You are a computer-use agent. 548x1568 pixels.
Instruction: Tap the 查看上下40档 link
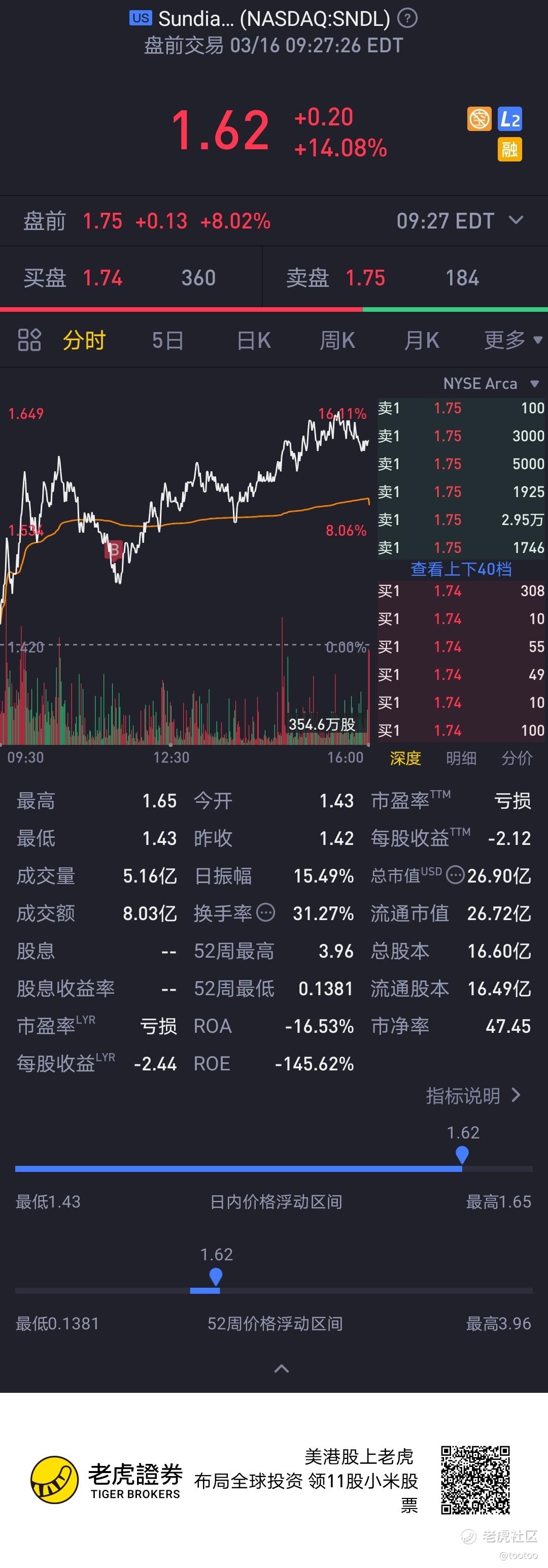(x=461, y=569)
